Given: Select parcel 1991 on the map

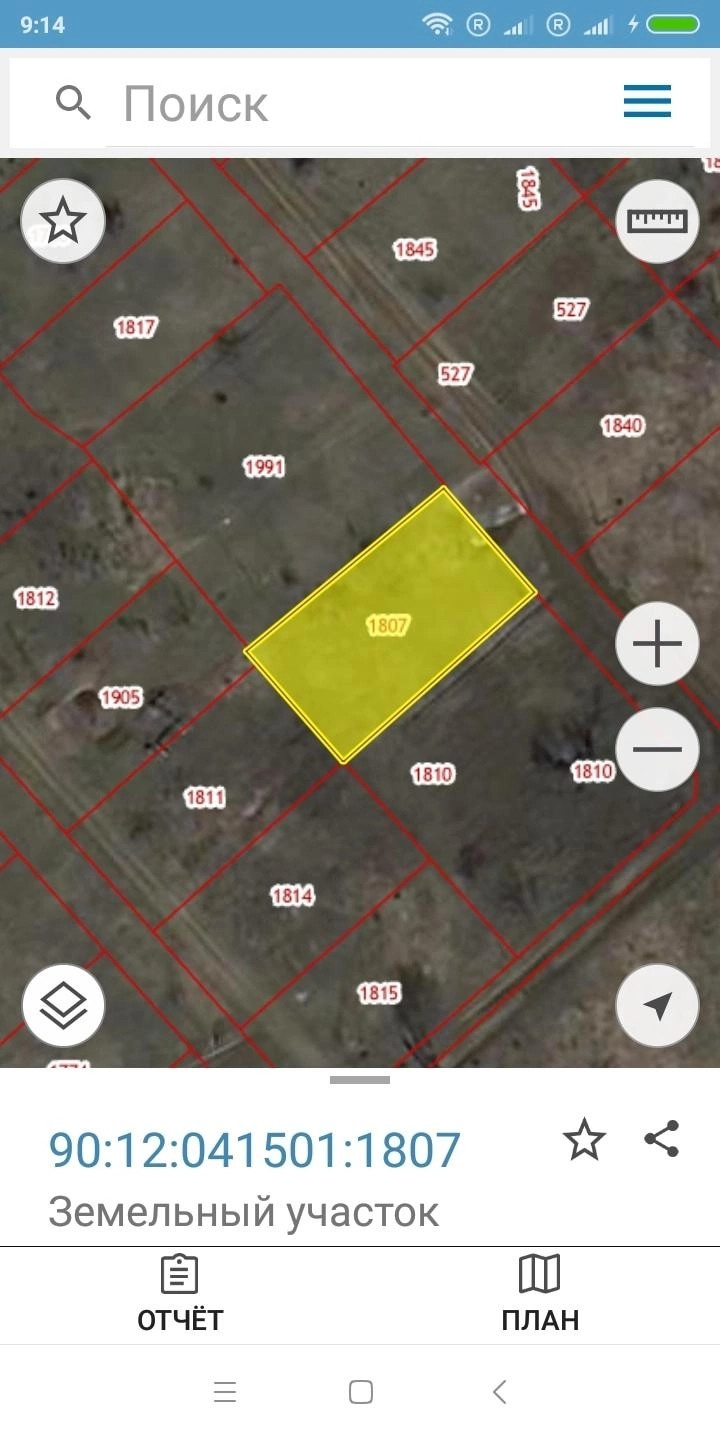Looking at the screenshot, I should pyautogui.click(x=264, y=467).
